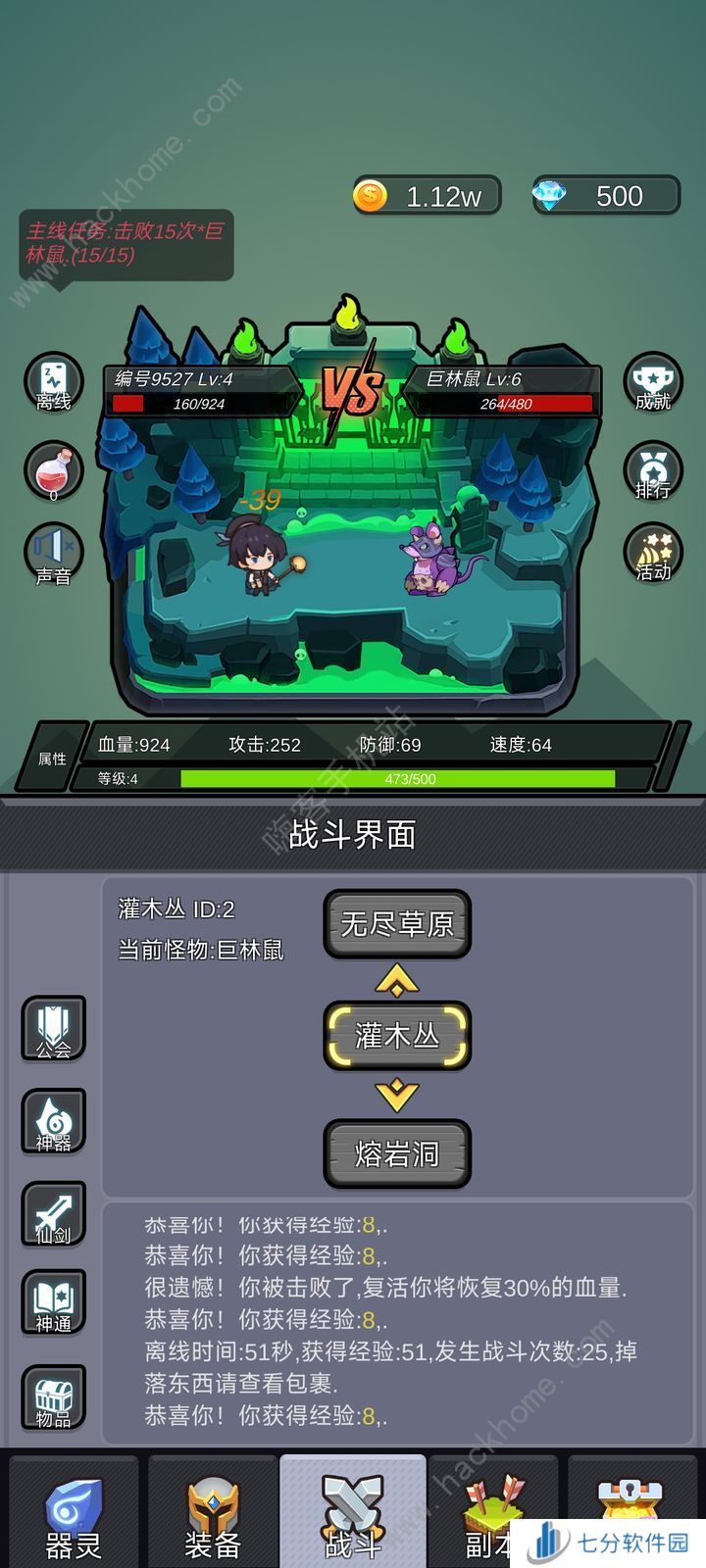The width and height of the screenshot is (706, 1568).
Task: Open the 成就 achievements trophy
Action: coord(653,384)
